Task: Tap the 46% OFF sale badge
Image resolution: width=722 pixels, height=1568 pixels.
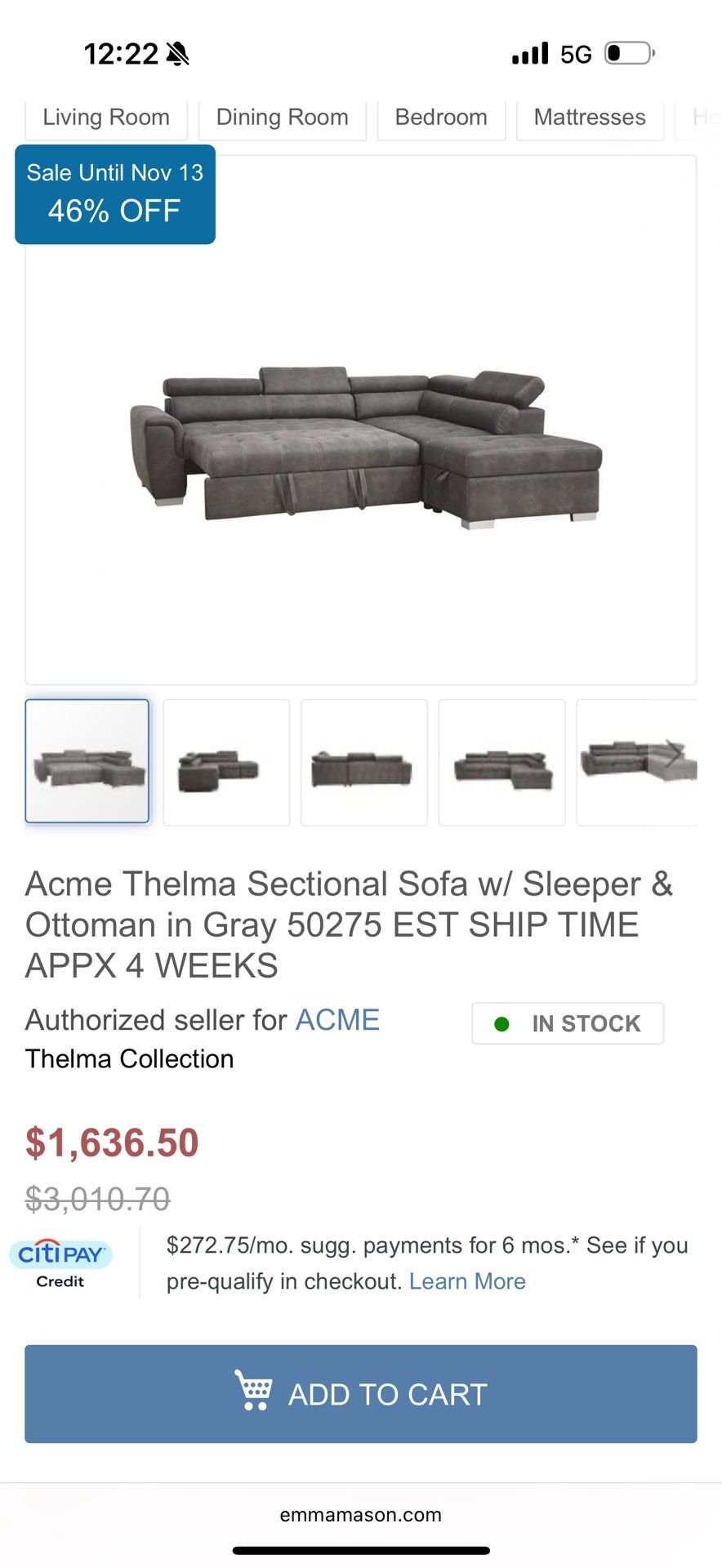Action: click(x=114, y=194)
